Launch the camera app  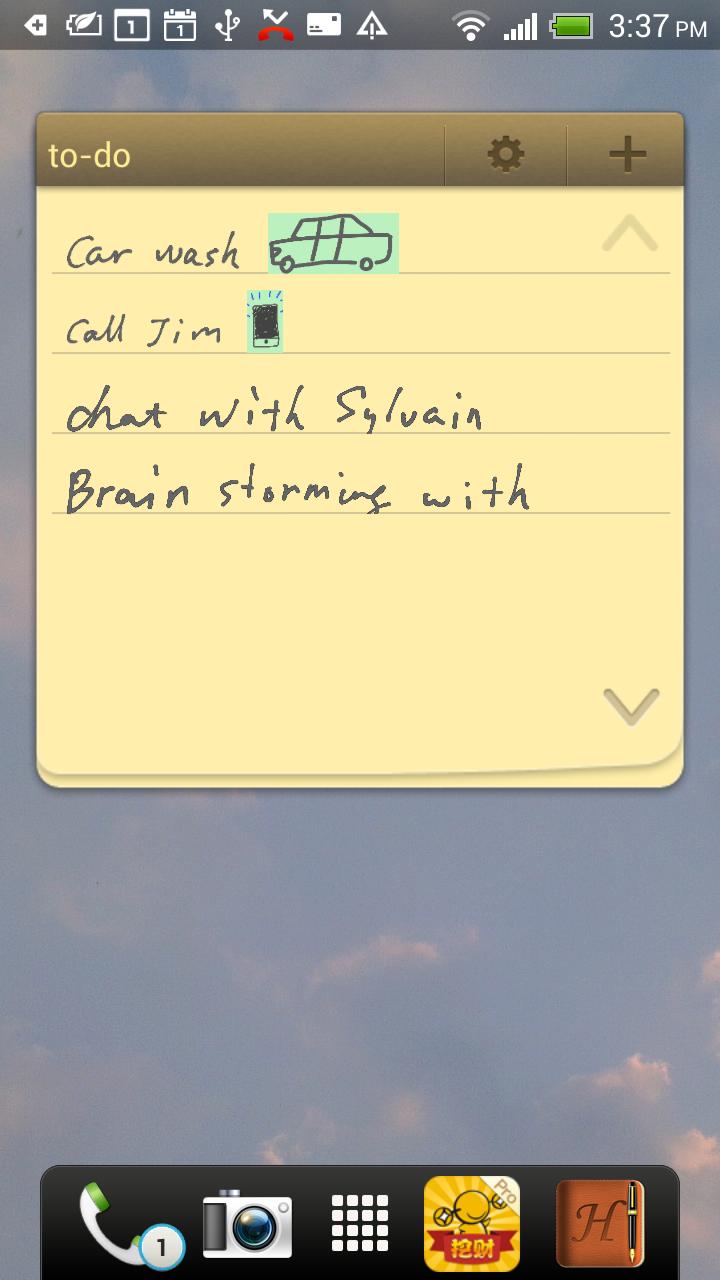[247, 1224]
